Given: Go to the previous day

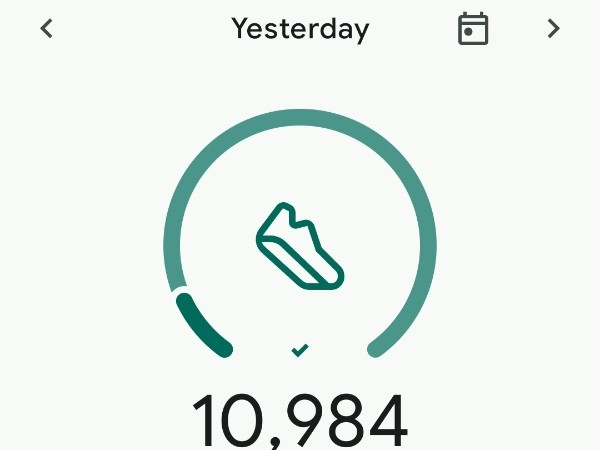Looking at the screenshot, I should [x=46, y=29].
